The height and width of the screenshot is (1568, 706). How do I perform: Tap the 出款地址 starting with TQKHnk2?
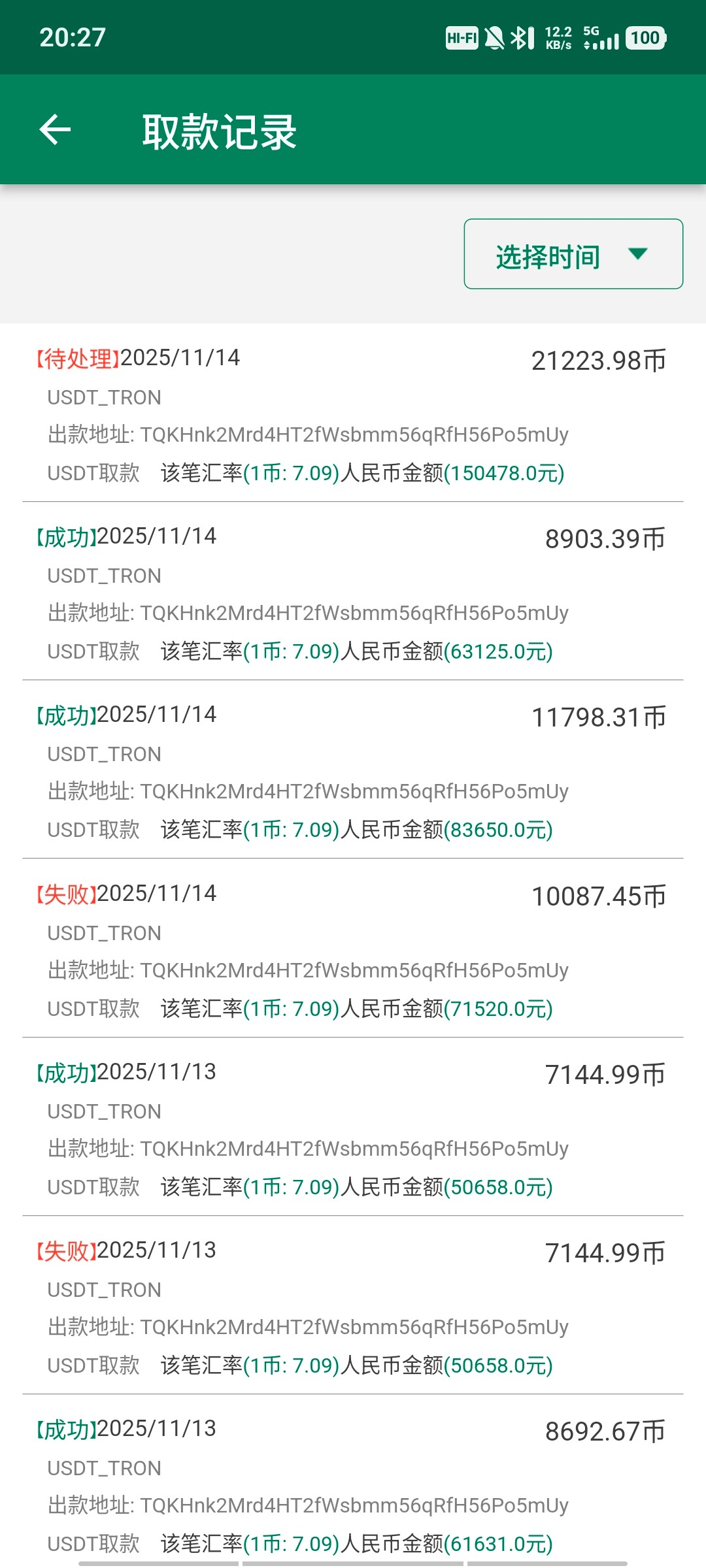pos(307,434)
